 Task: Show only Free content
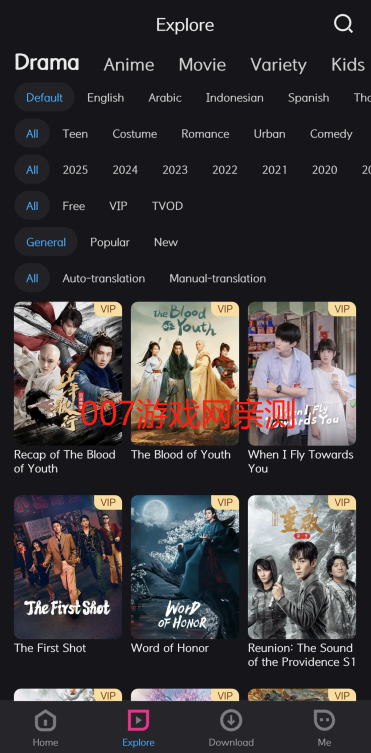[73, 206]
